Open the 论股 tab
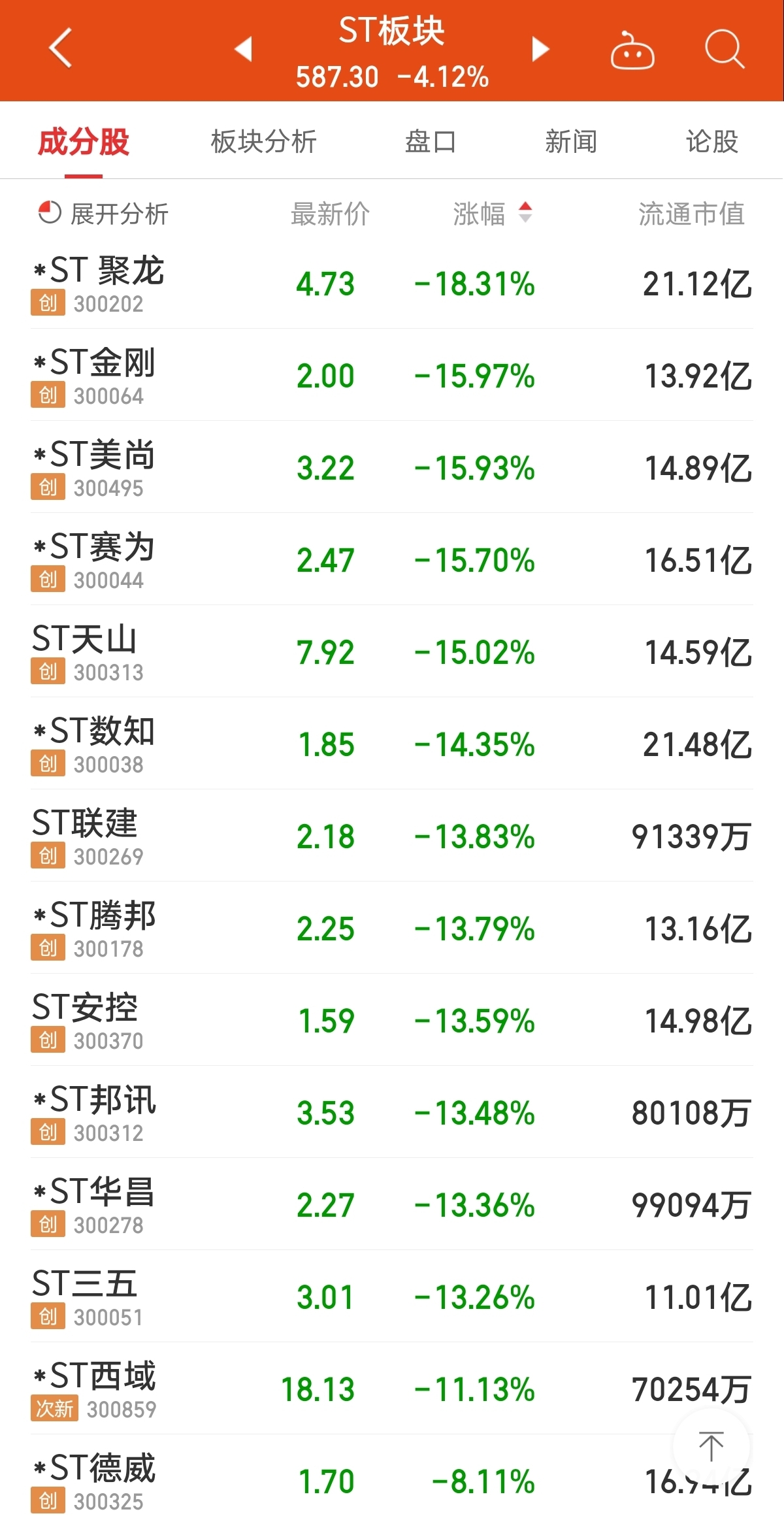Viewport: 784px width, 1518px height. tap(712, 141)
